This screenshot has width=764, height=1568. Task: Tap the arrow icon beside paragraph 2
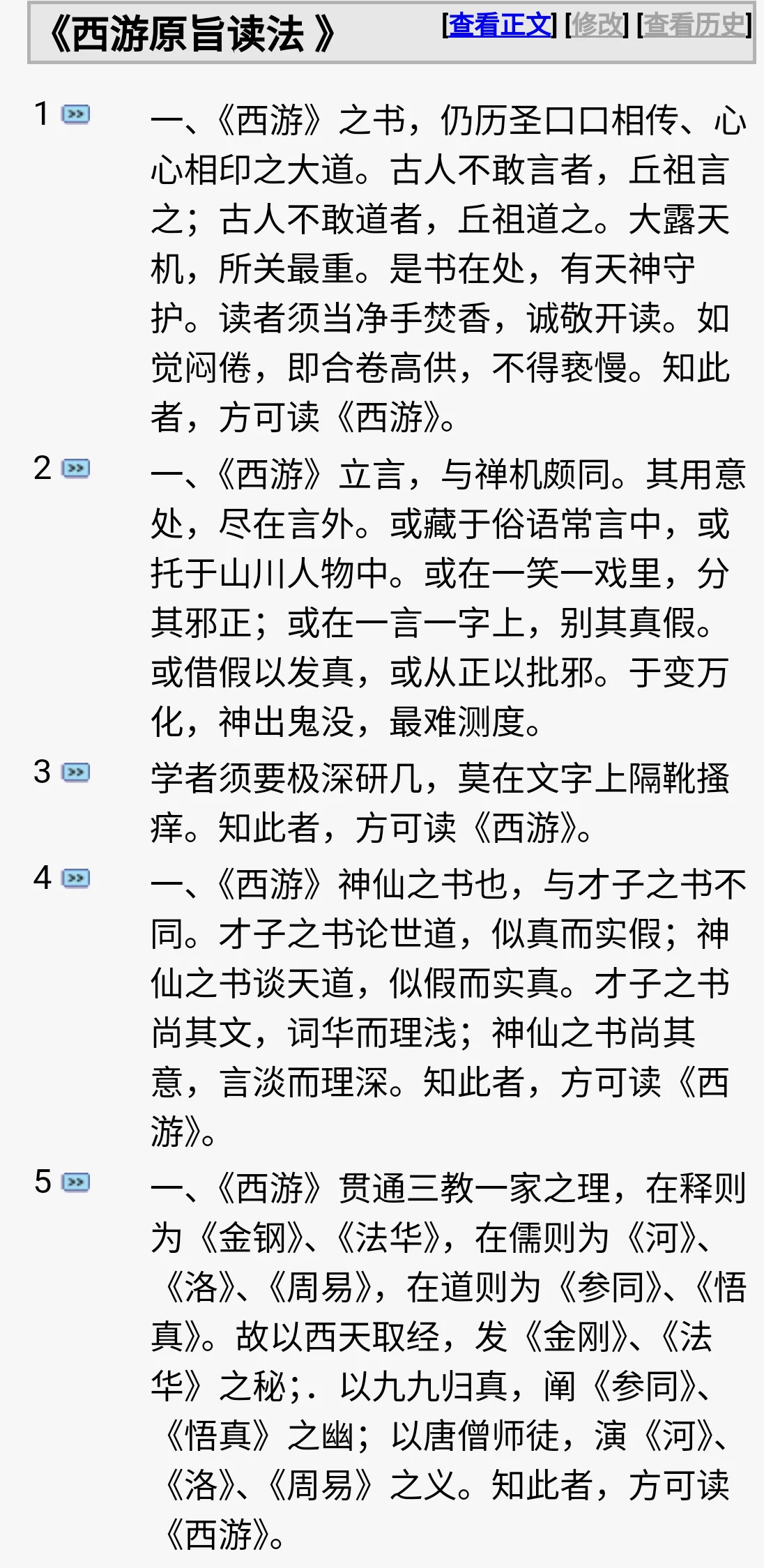point(75,469)
